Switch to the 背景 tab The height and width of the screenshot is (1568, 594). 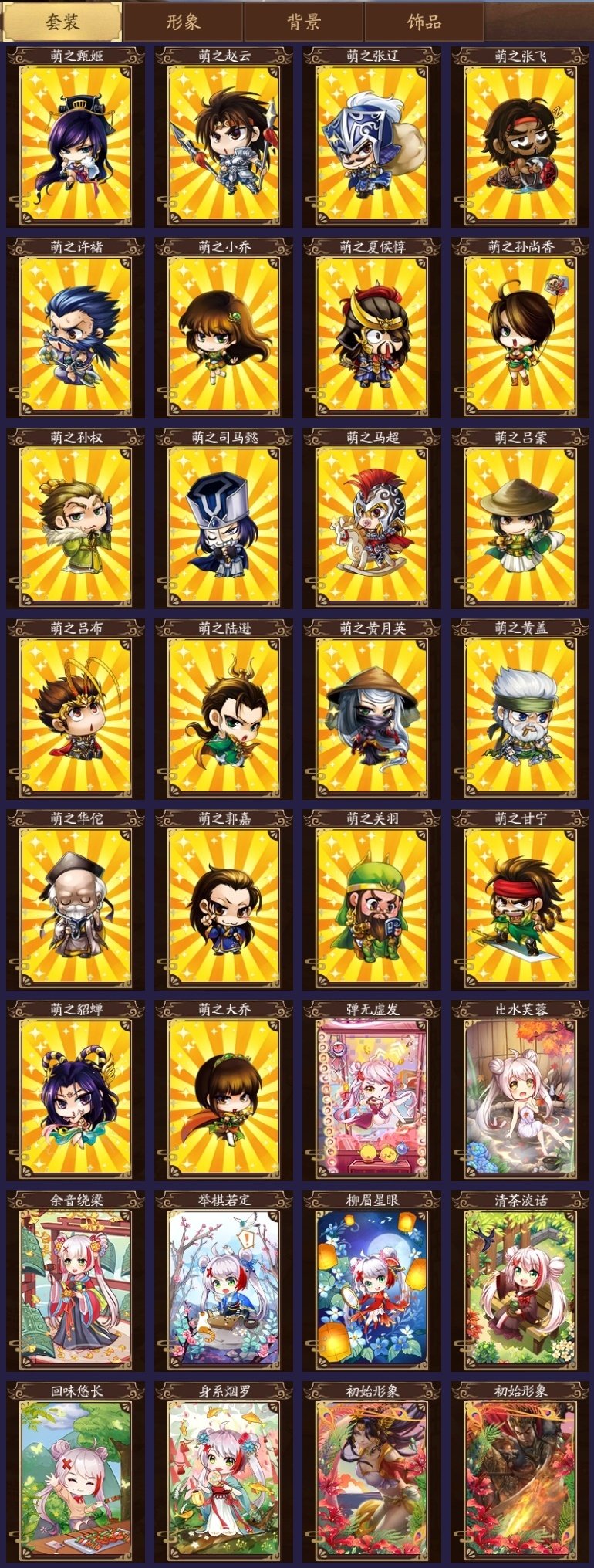pyautogui.click(x=304, y=22)
